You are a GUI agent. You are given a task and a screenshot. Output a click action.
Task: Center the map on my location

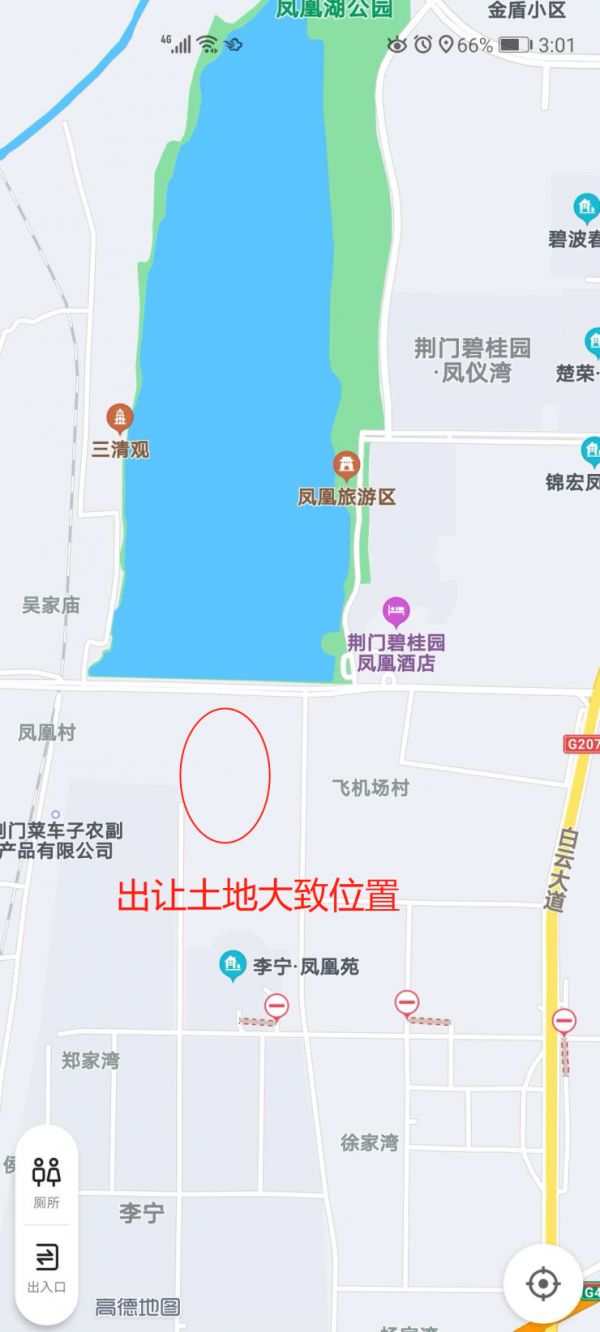tap(543, 1283)
